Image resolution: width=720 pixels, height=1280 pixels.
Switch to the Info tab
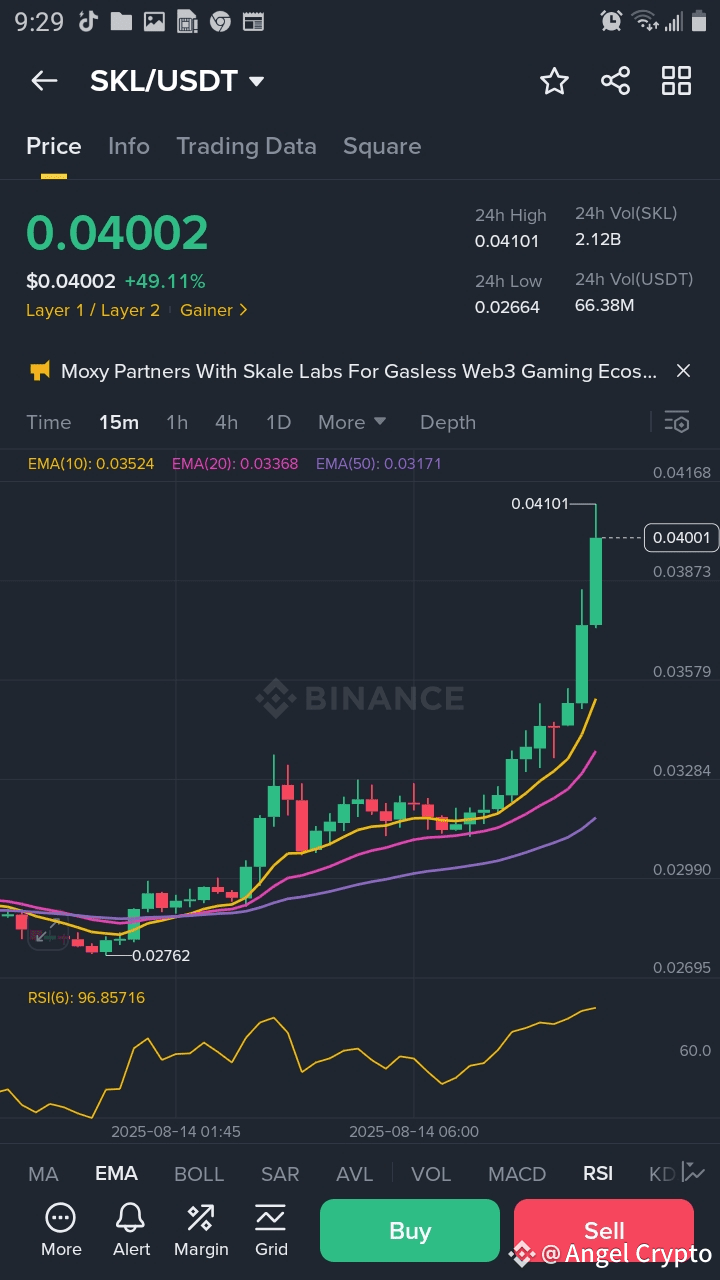(129, 146)
